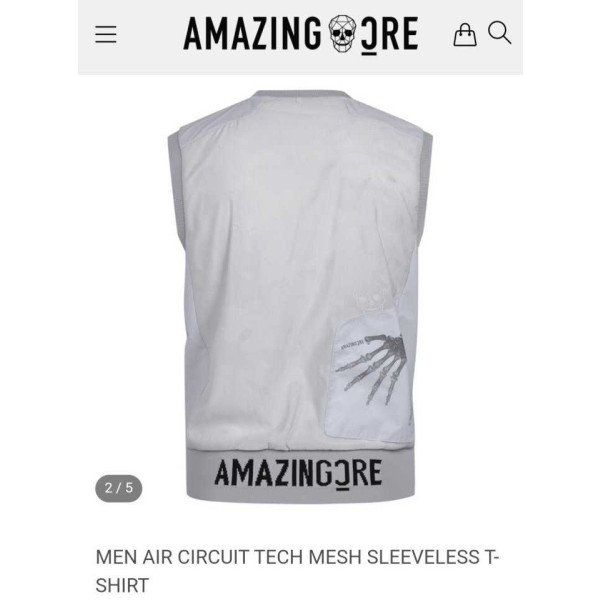The height and width of the screenshot is (600, 600).
Task: Open the shopping bag
Action: click(x=465, y=35)
